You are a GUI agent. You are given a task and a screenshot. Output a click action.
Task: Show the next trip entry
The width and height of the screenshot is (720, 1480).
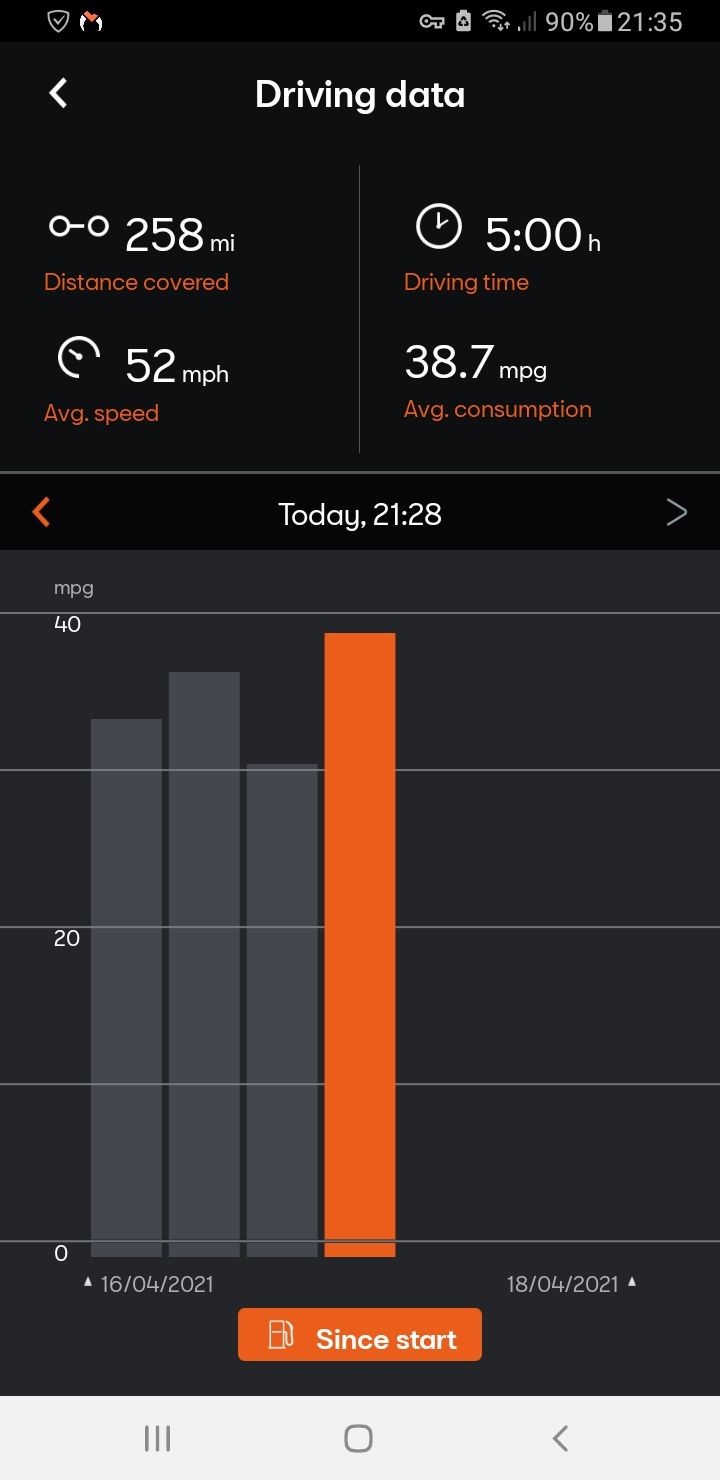[x=677, y=513]
